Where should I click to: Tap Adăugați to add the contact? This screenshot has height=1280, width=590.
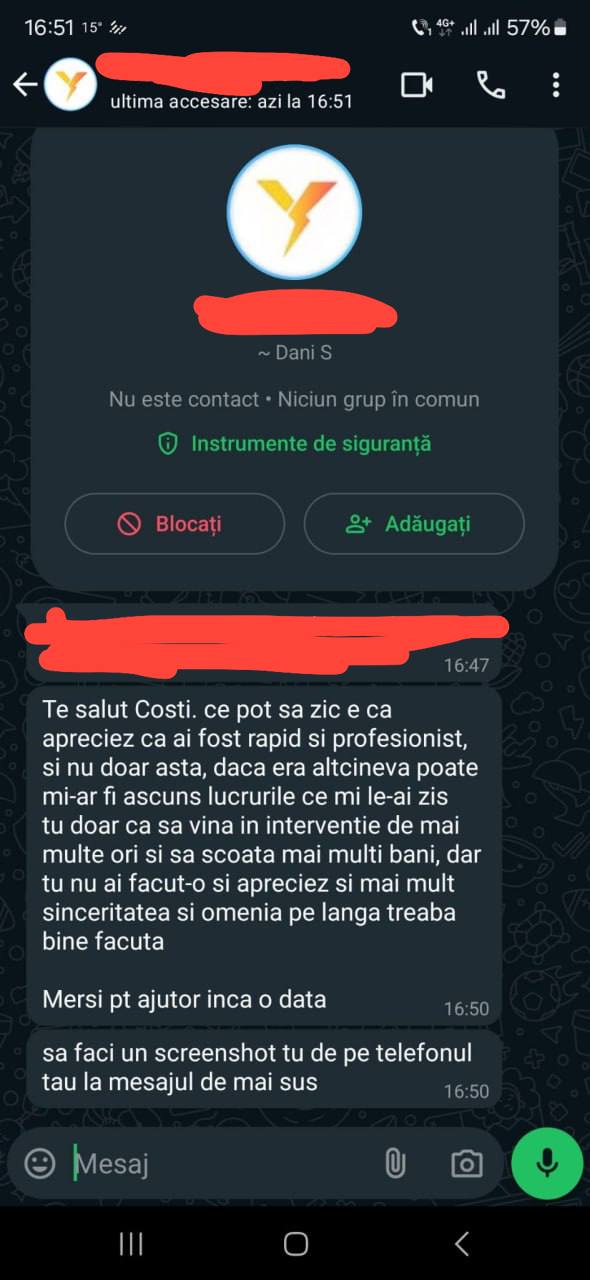tap(414, 524)
